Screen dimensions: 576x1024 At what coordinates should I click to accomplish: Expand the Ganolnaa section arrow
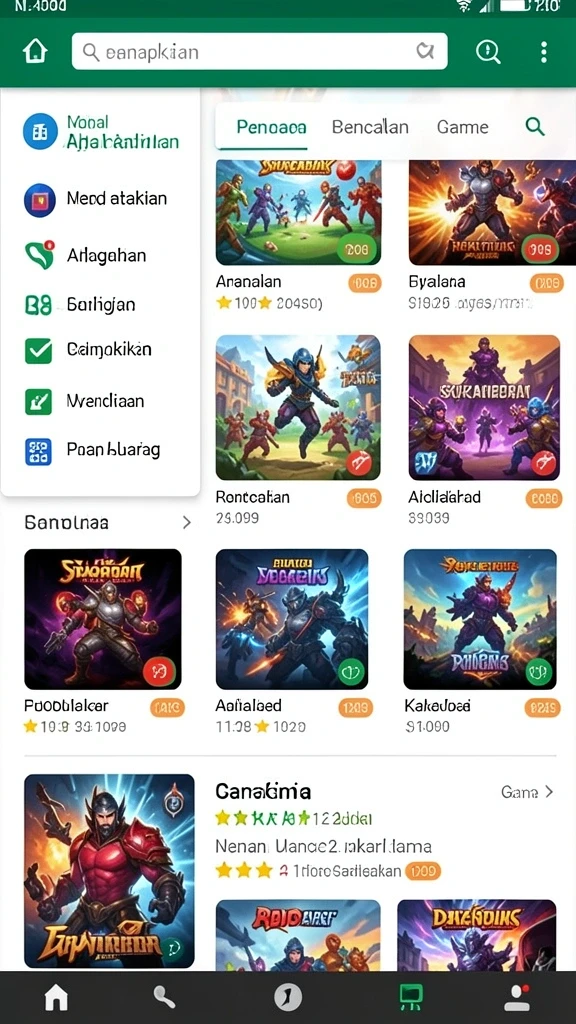click(187, 522)
